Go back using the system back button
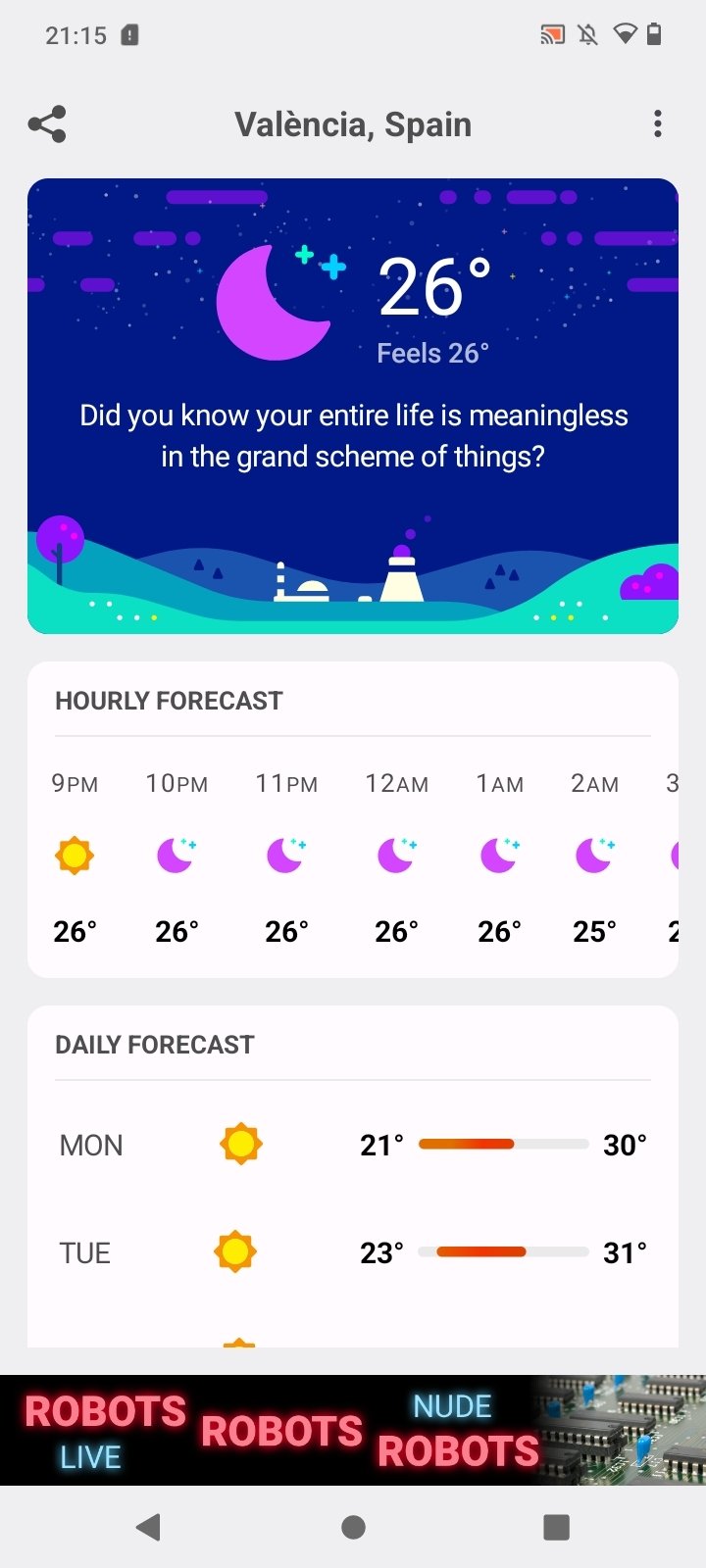706x1568 pixels. [x=149, y=1527]
